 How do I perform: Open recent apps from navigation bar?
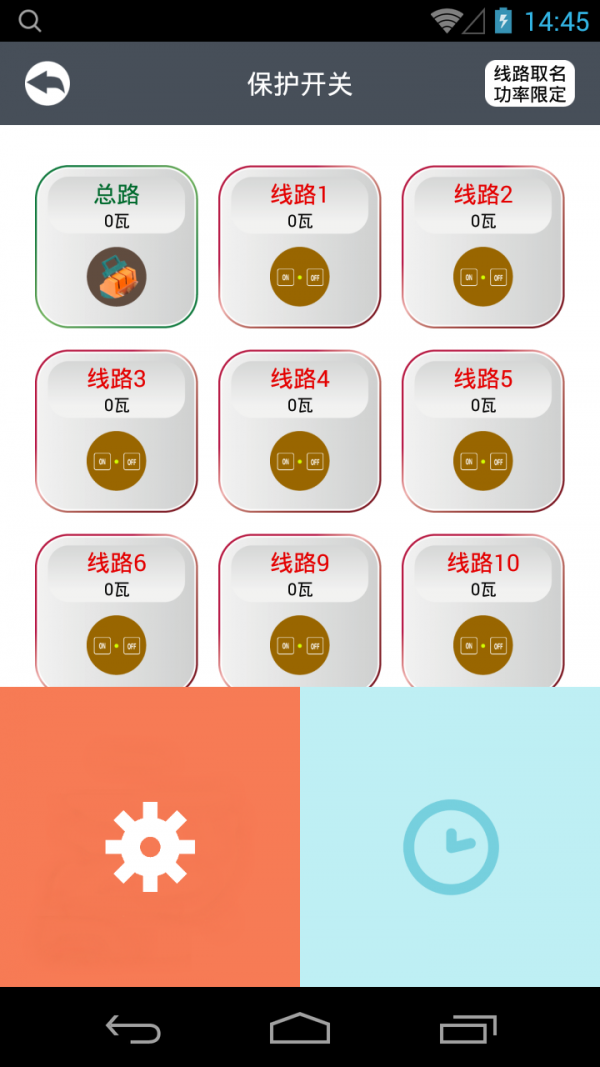467,1028
